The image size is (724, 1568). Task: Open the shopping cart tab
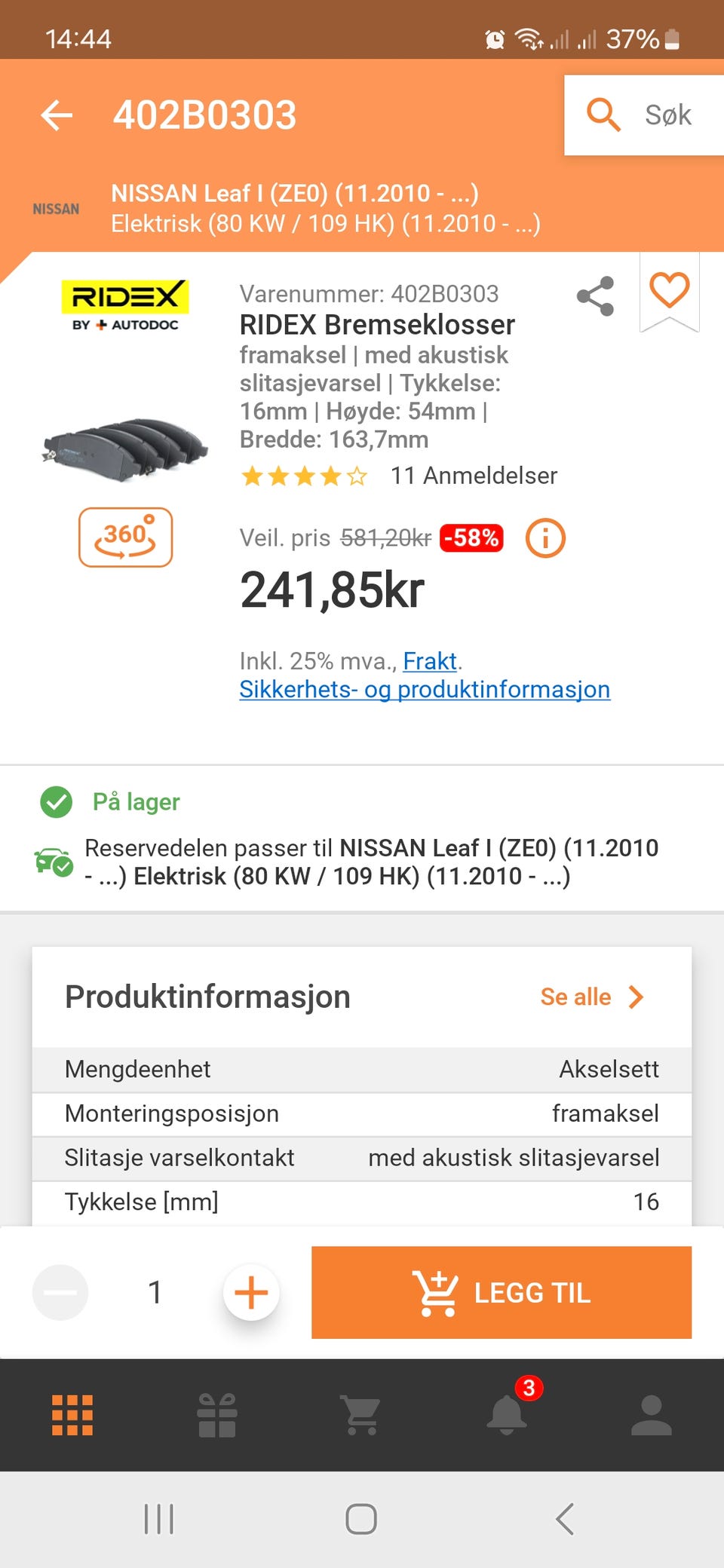(361, 1415)
